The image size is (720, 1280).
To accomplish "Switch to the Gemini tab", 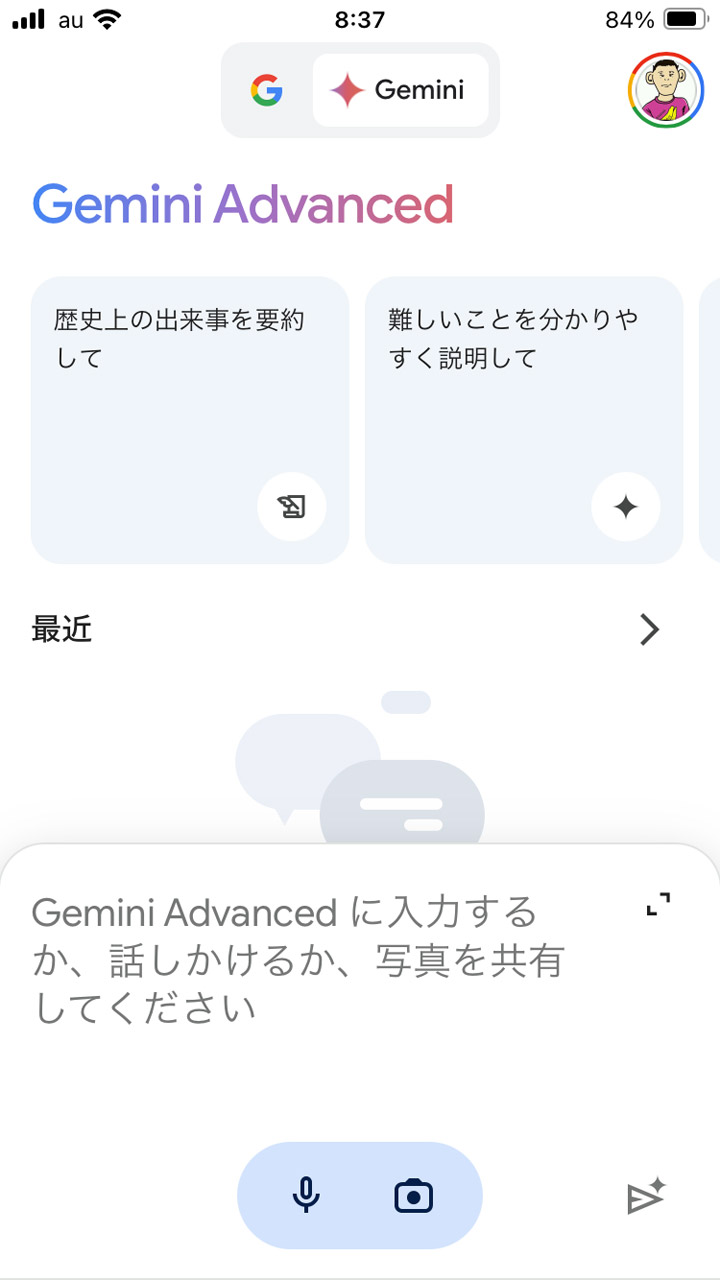I will [x=400, y=90].
